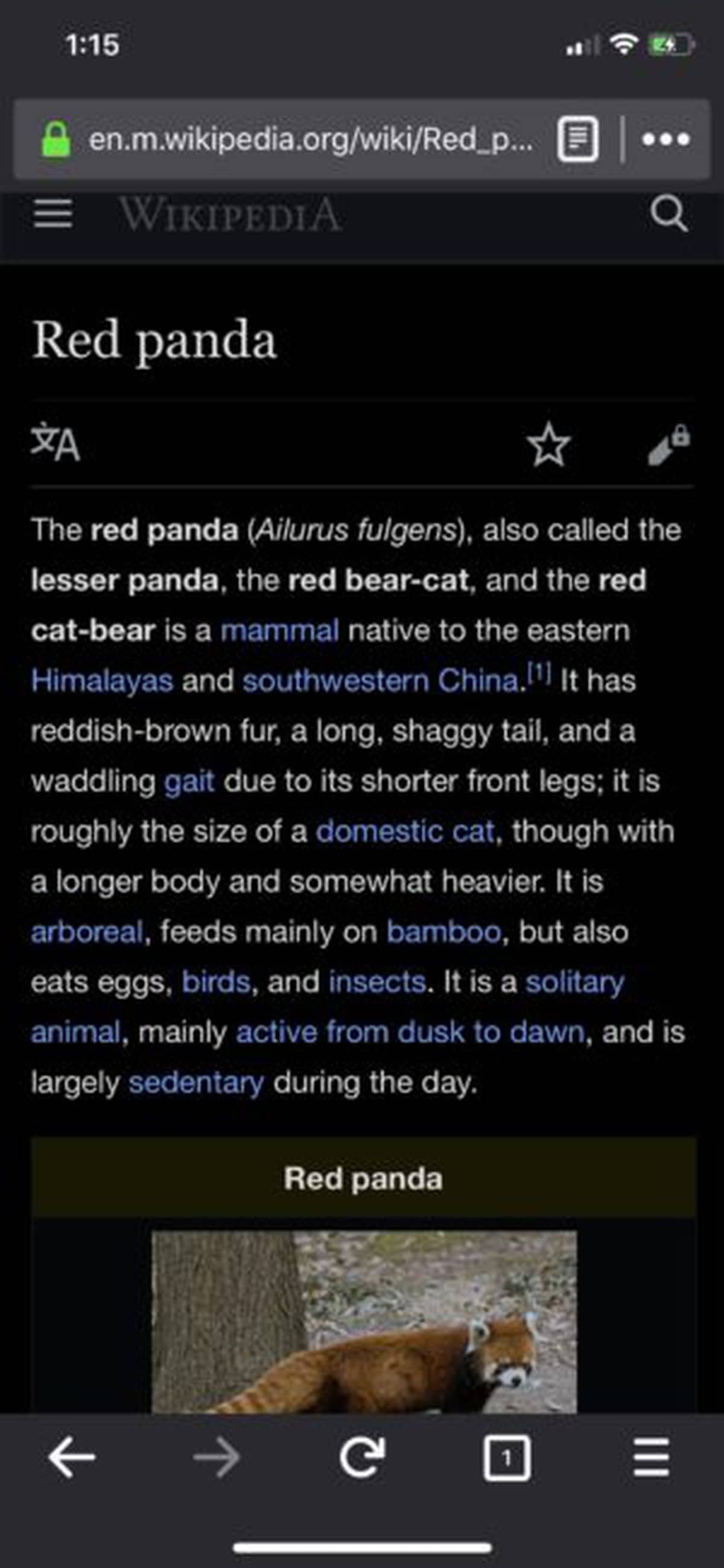724x1568 pixels.
Task: Follow the domestic cat link
Action: click(405, 832)
